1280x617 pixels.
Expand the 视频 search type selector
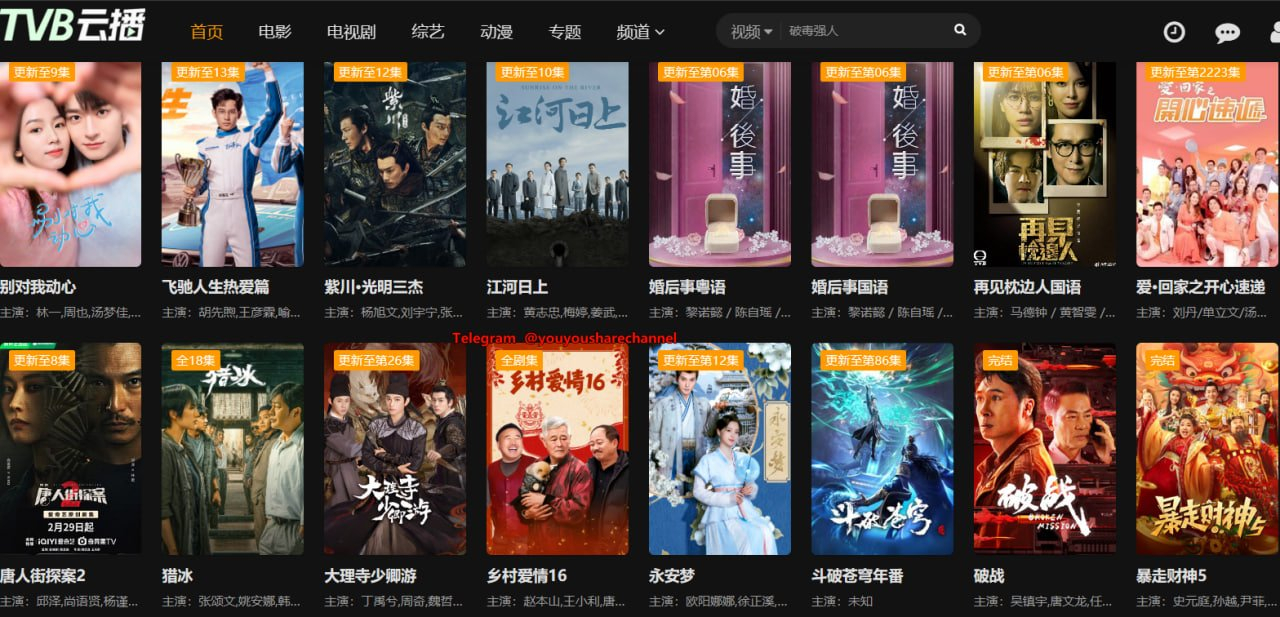[751, 32]
